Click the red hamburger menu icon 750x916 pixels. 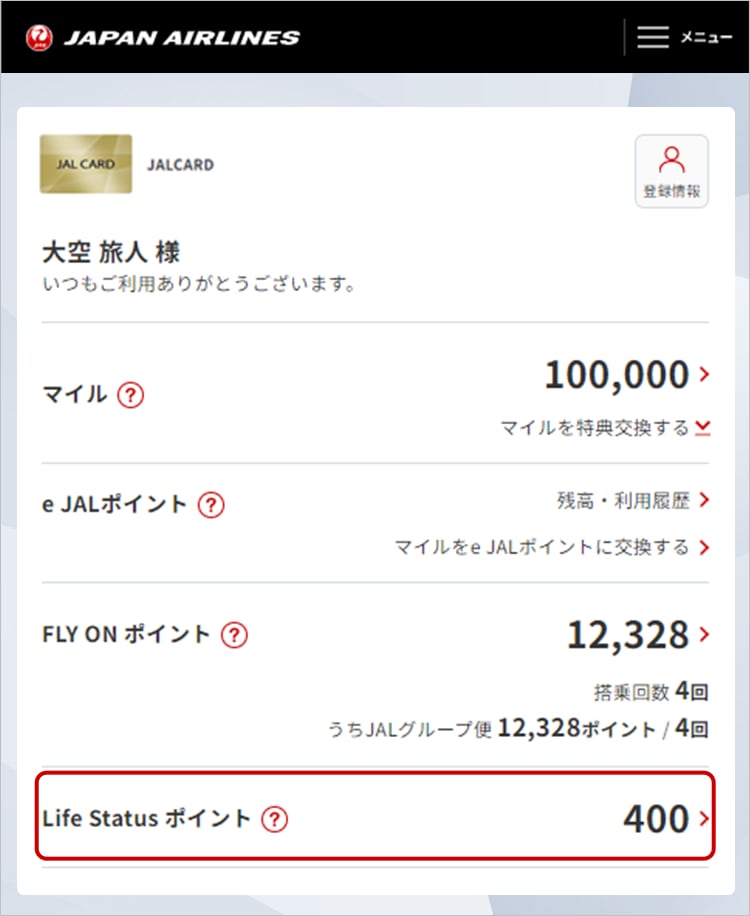[x=652, y=36]
